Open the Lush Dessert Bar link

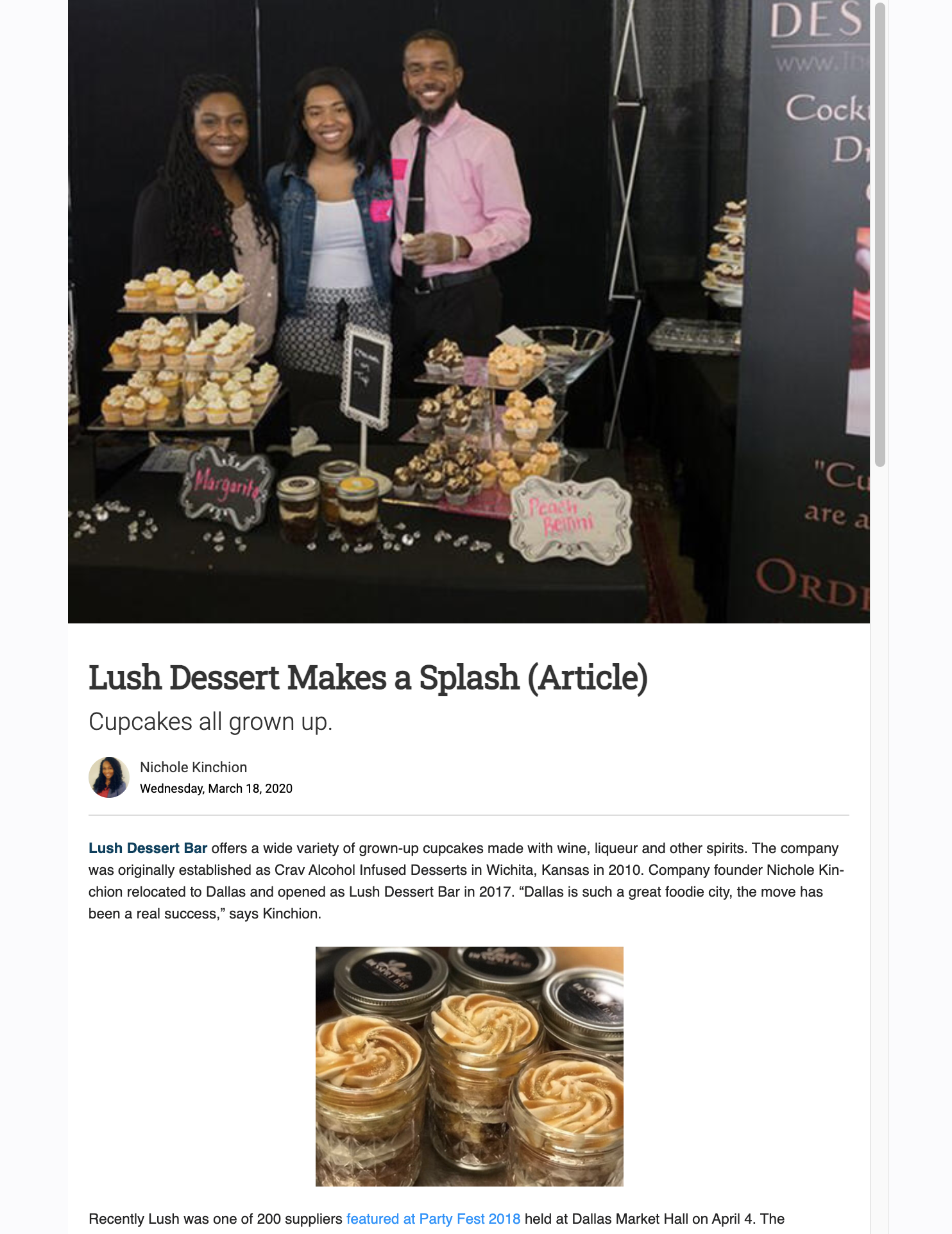tap(148, 848)
